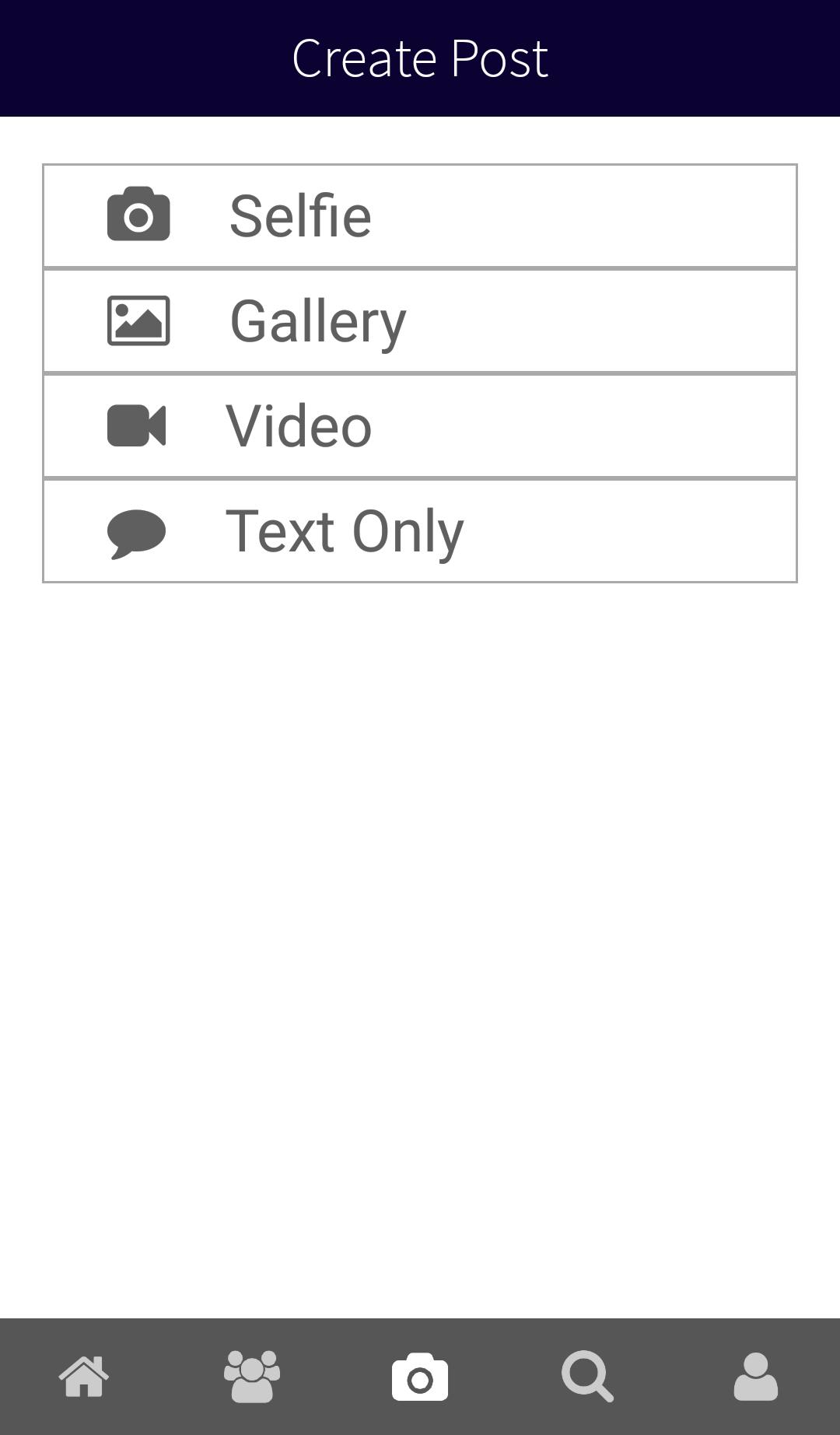Go to the home tab
Viewport: 840px width, 1435px height.
[x=84, y=1377]
